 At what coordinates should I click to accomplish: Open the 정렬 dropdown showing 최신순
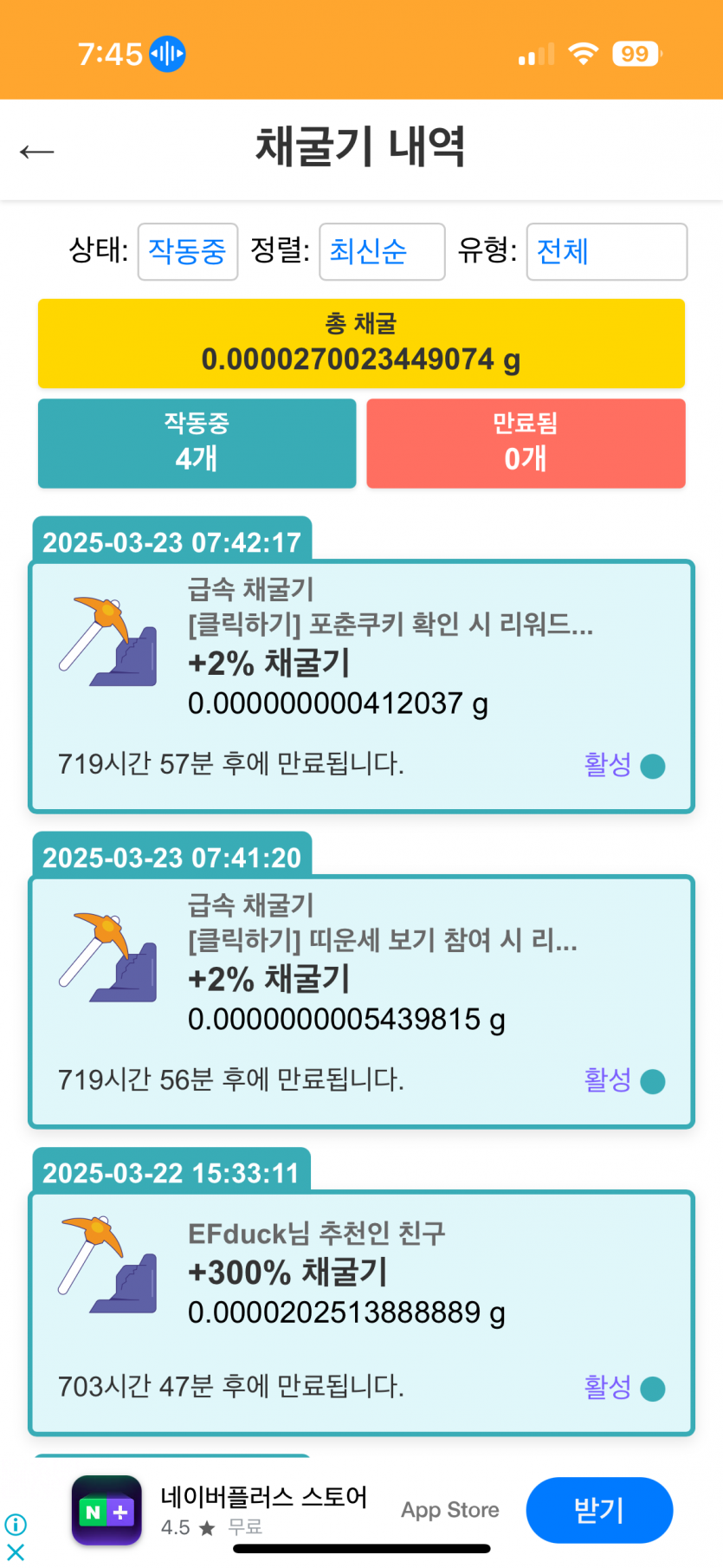click(382, 252)
